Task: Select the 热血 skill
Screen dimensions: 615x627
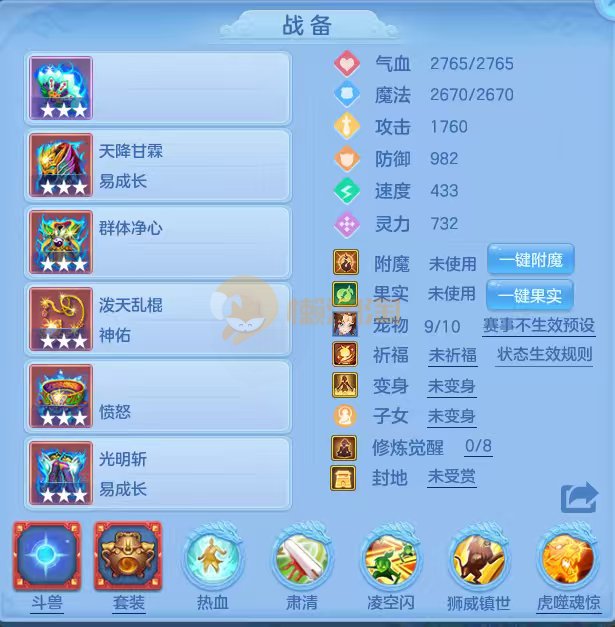Action: click(213, 558)
